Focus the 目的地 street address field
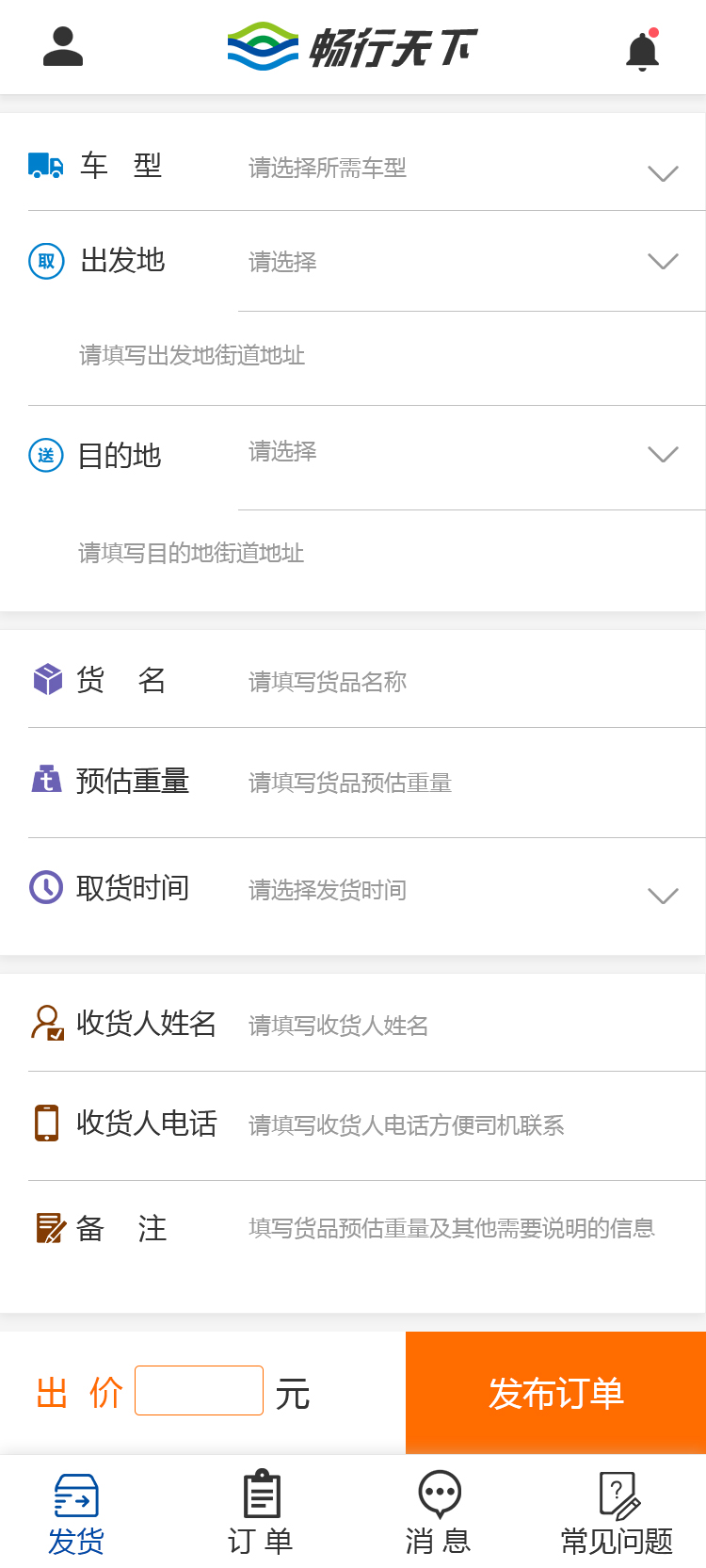 (377, 554)
